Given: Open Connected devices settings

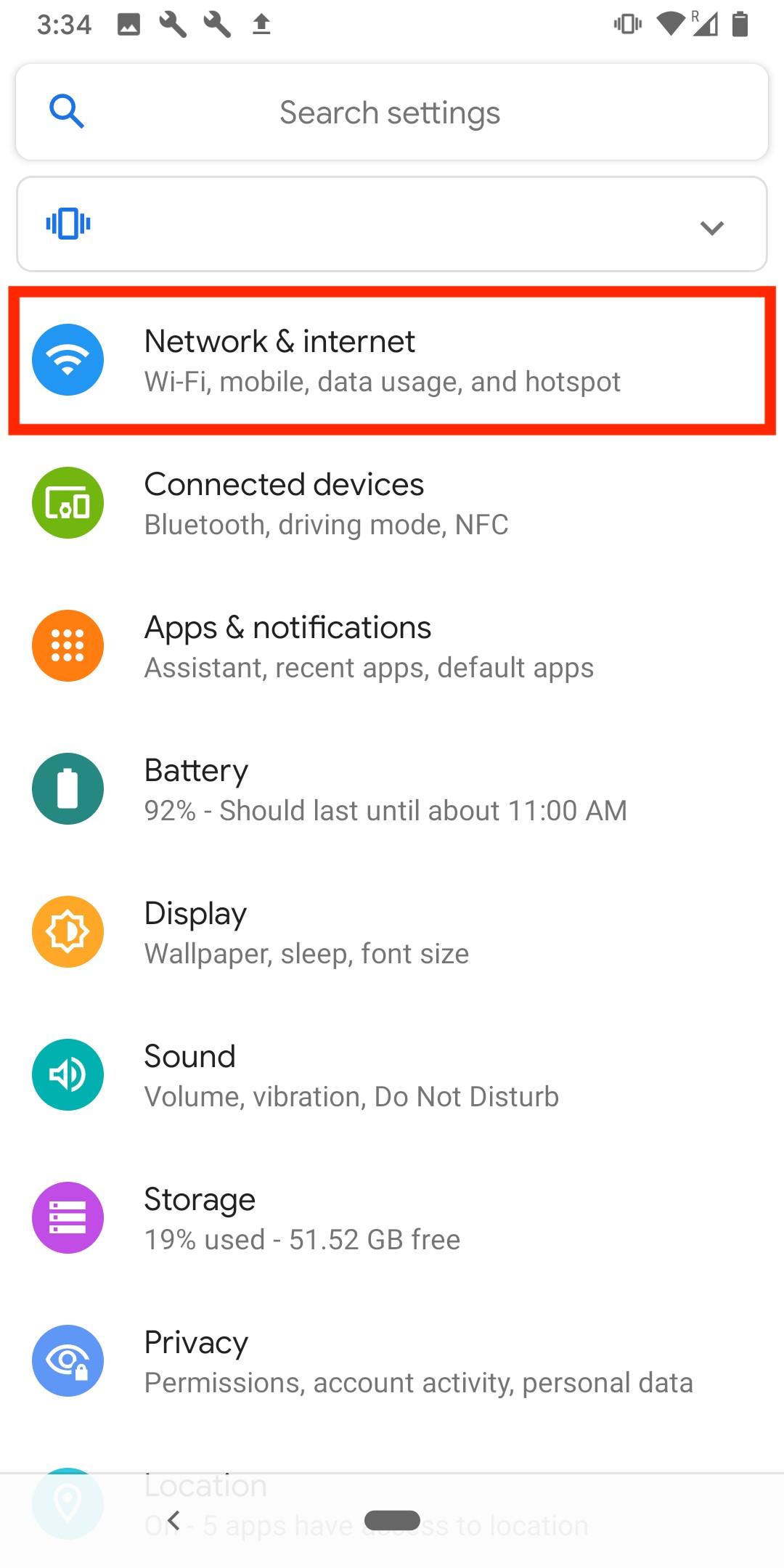Looking at the screenshot, I should [x=392, y=503].
